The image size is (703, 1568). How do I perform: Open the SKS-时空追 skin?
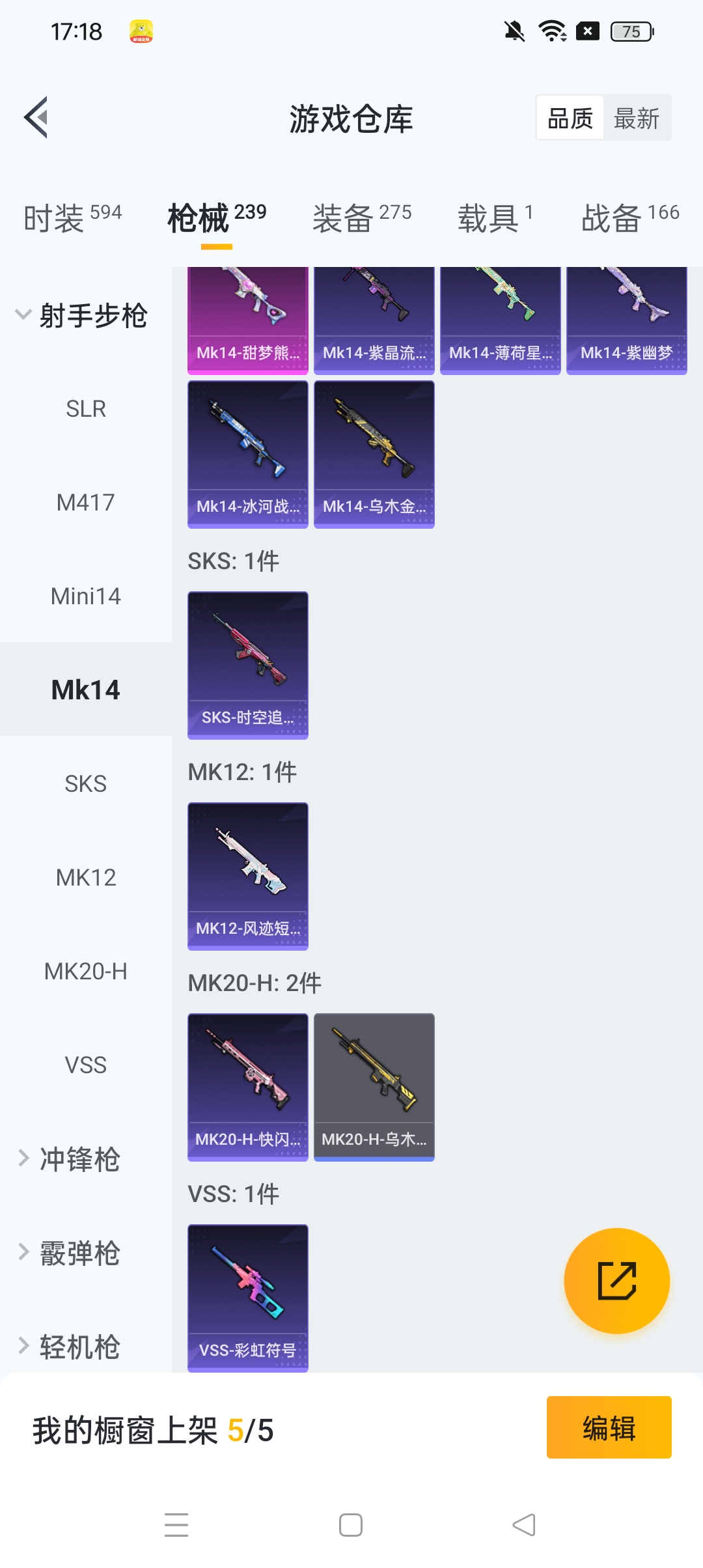point(247,665)
